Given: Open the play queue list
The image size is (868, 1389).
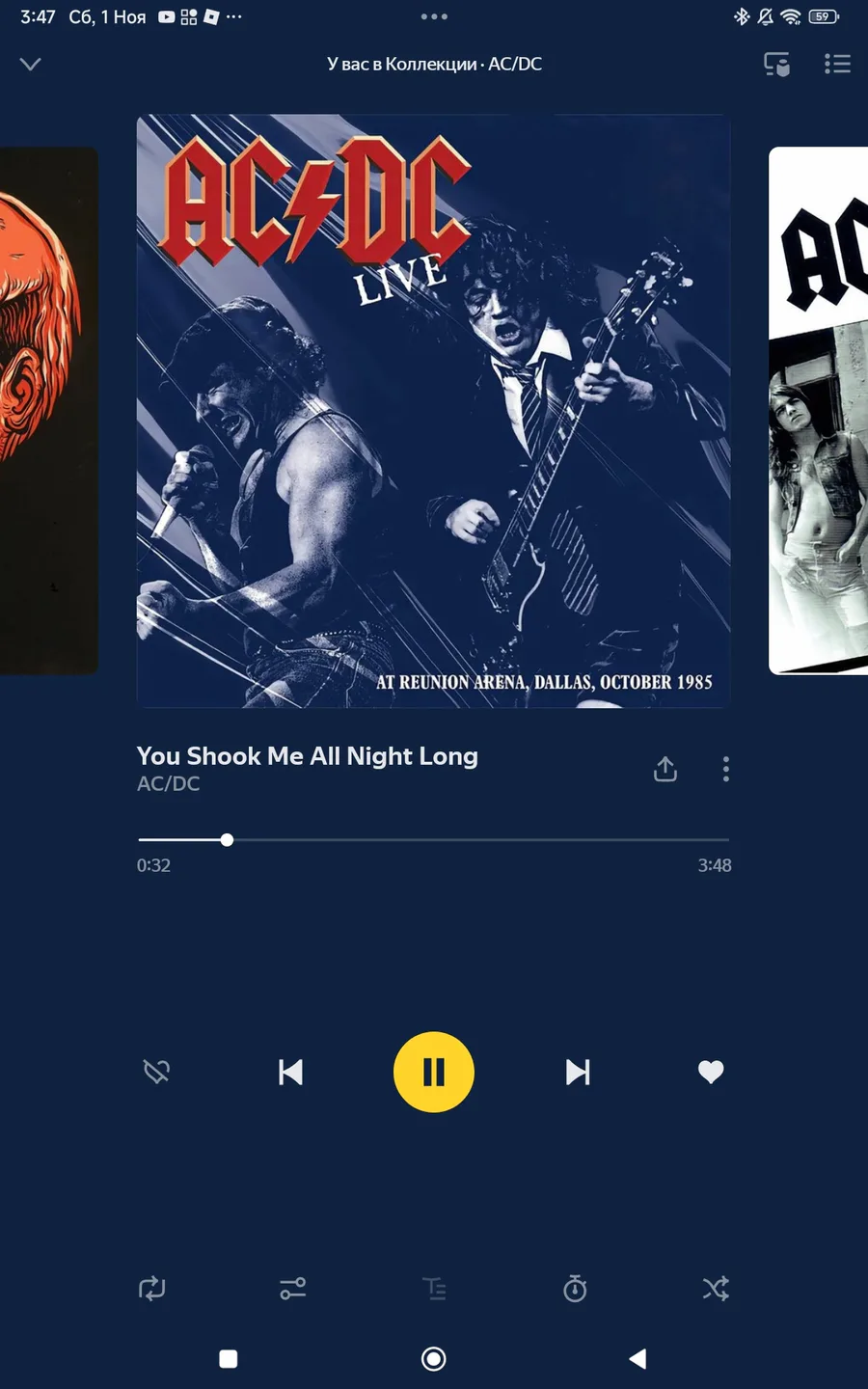Looking at the screenshot, I should click(837, 65).
